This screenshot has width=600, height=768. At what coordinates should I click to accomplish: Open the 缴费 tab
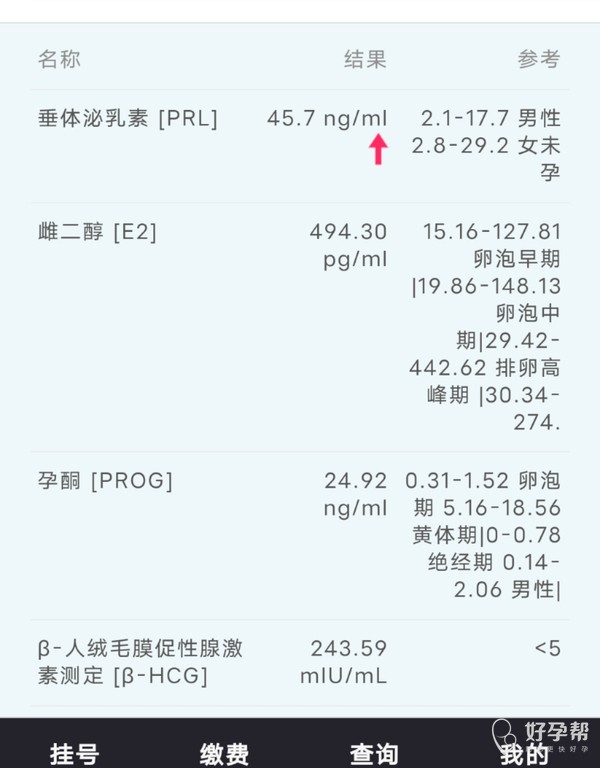click(x=224, y=753)
